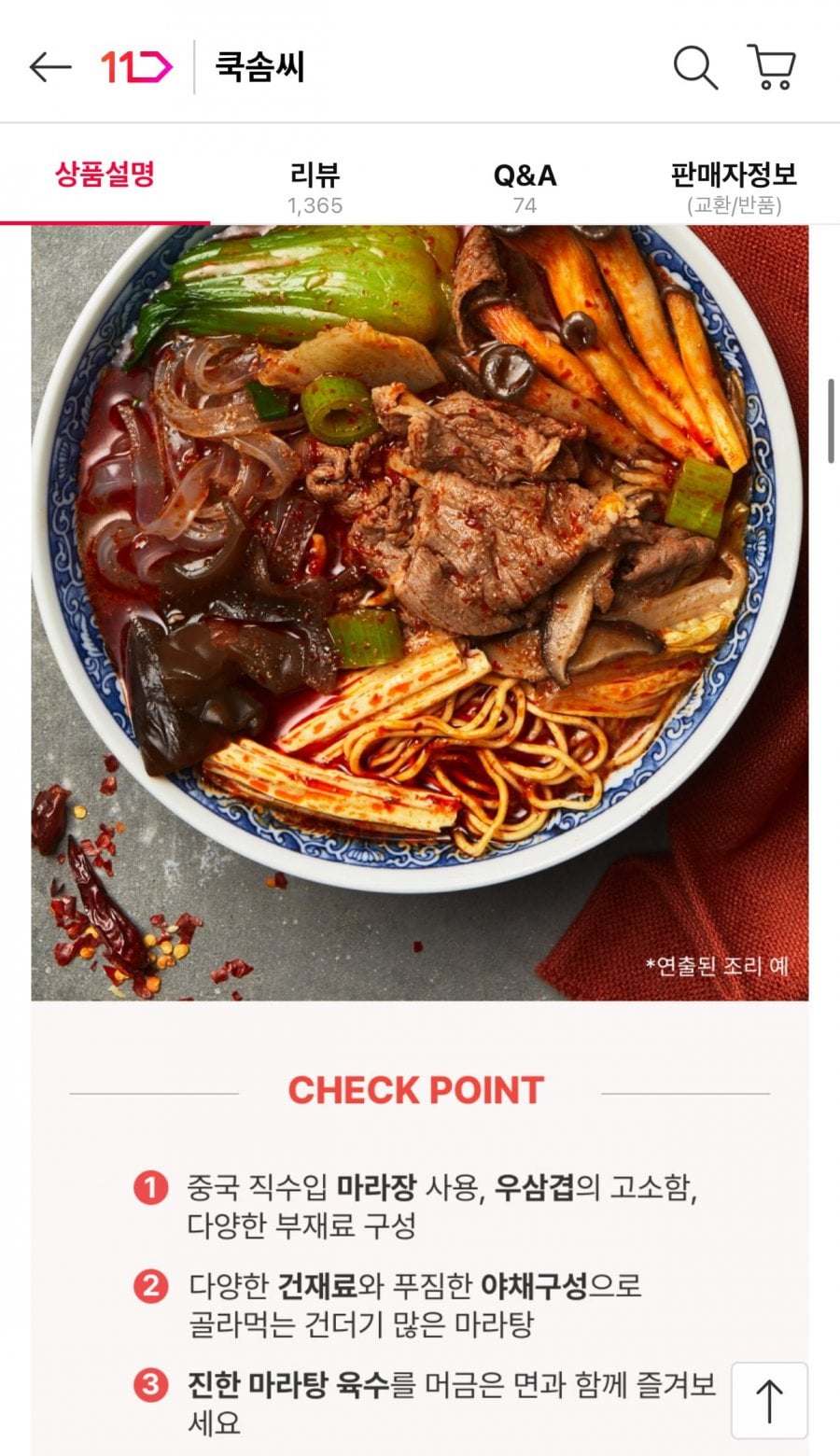Image resolution: width=840 pixels, height=1456 pixels.
Task: Go back using the arrow icon
Action: 50,67
